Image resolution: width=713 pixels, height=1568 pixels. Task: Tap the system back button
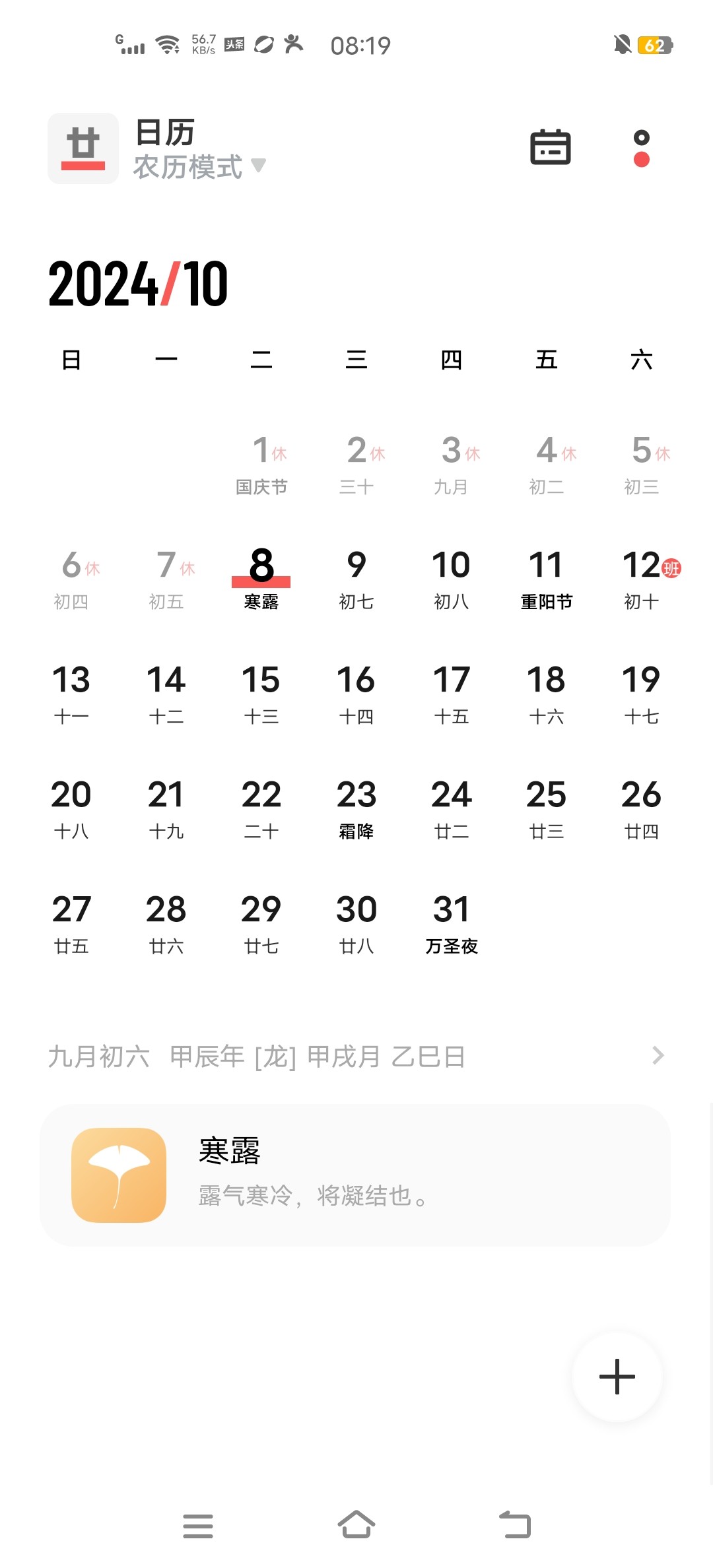coord(515,1525)
